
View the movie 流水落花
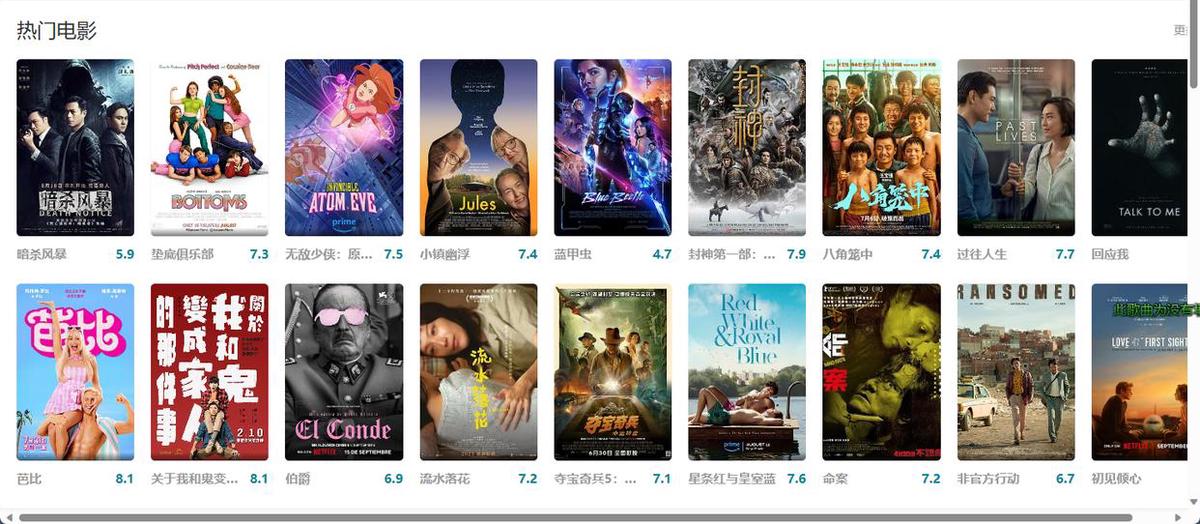pyautogui.click(x=478, y=372)
